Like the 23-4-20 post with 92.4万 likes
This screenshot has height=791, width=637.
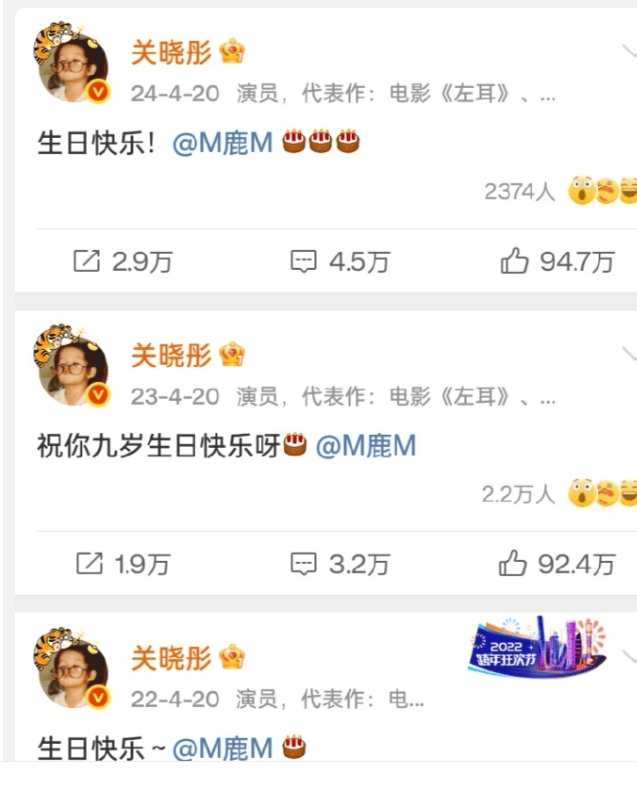point(557,564)
